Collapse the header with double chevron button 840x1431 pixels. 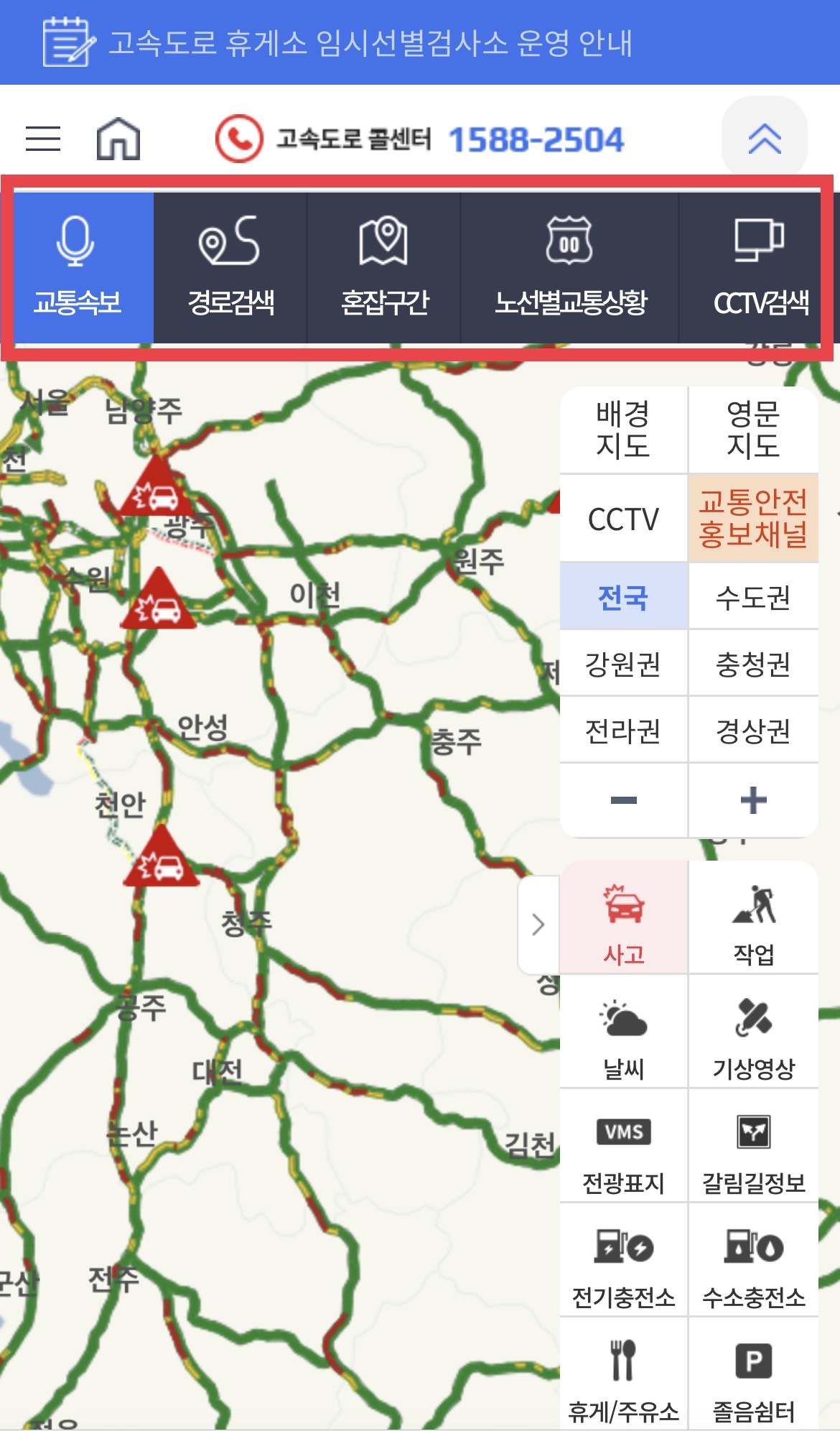click(763, 139)
